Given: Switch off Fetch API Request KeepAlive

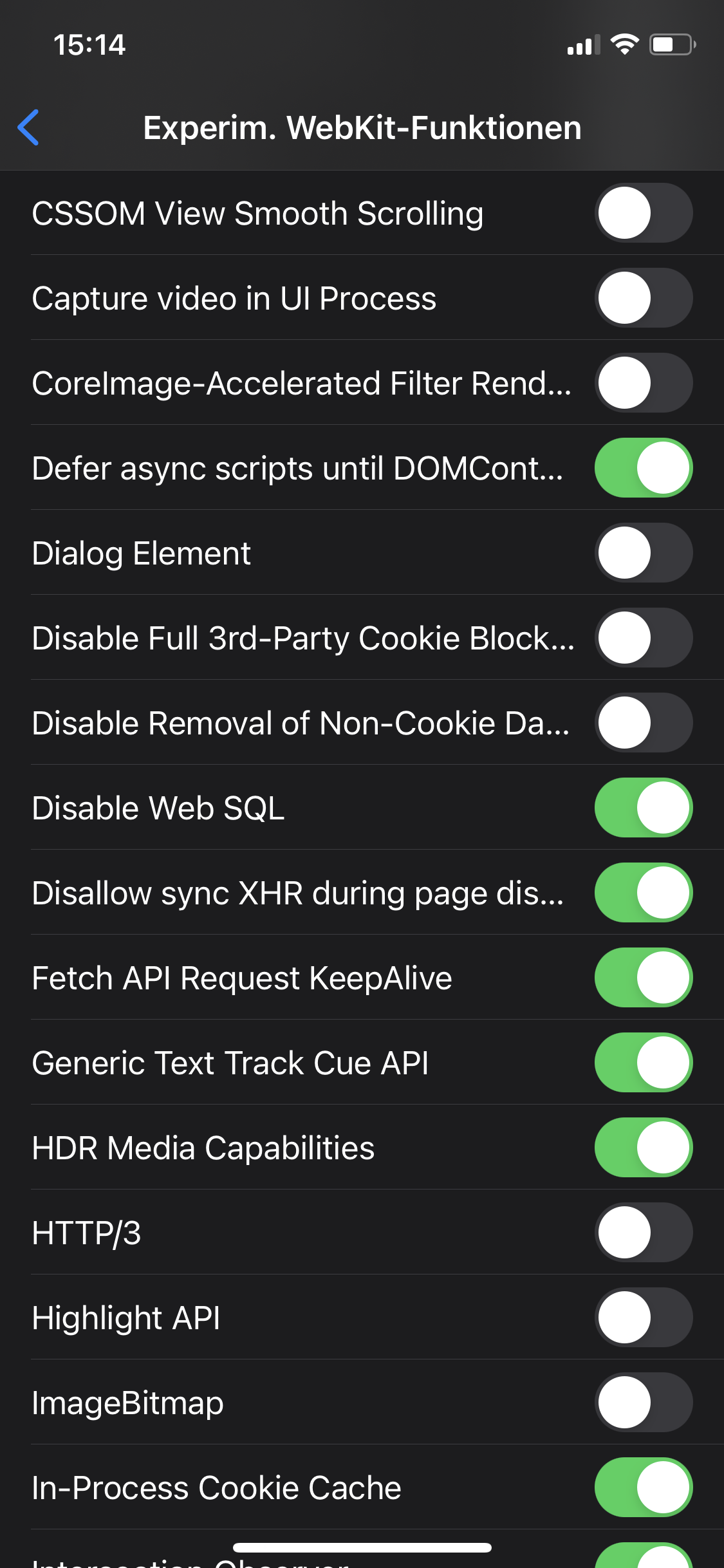Looking at the screenshot, I should (643, 978).
